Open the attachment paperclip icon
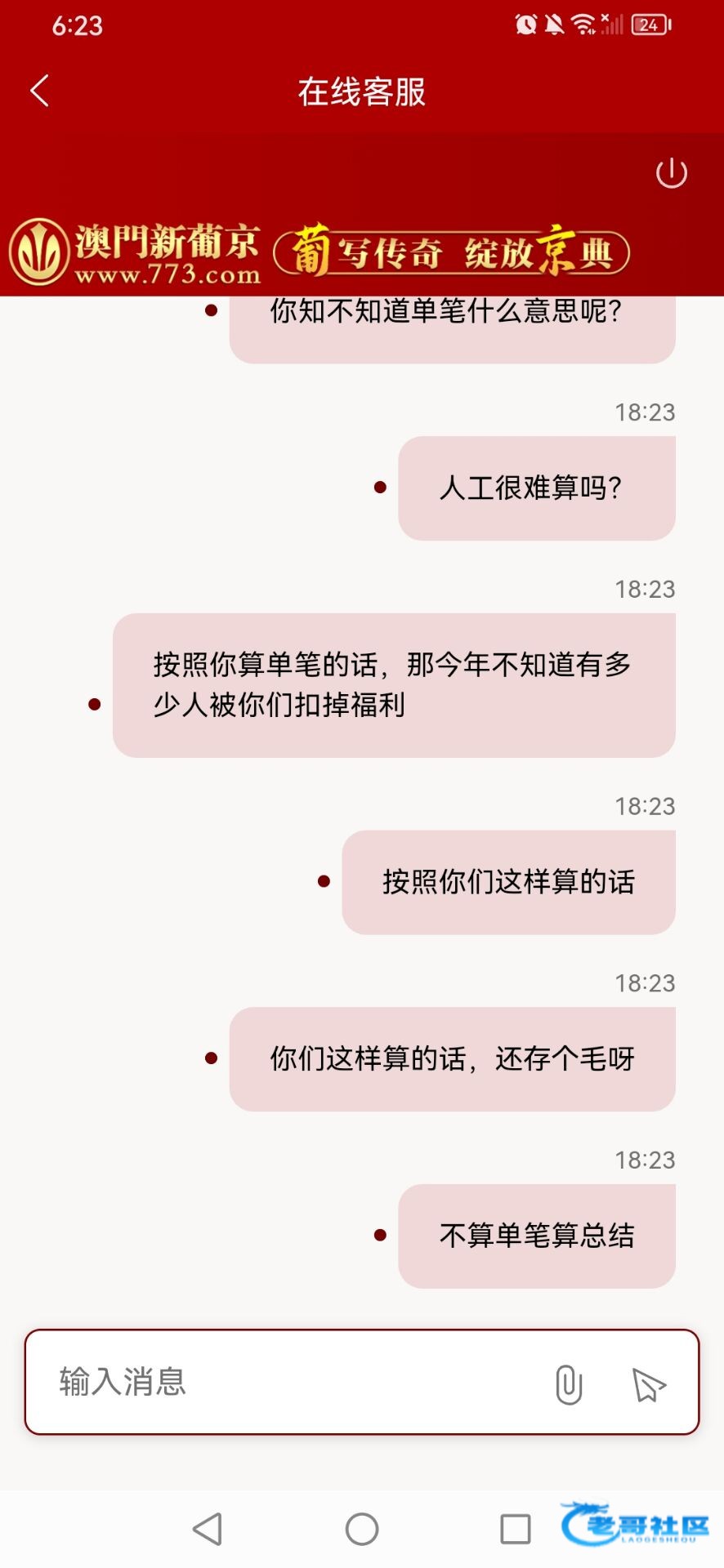The image size is (724, 1568). (568, 1383)
